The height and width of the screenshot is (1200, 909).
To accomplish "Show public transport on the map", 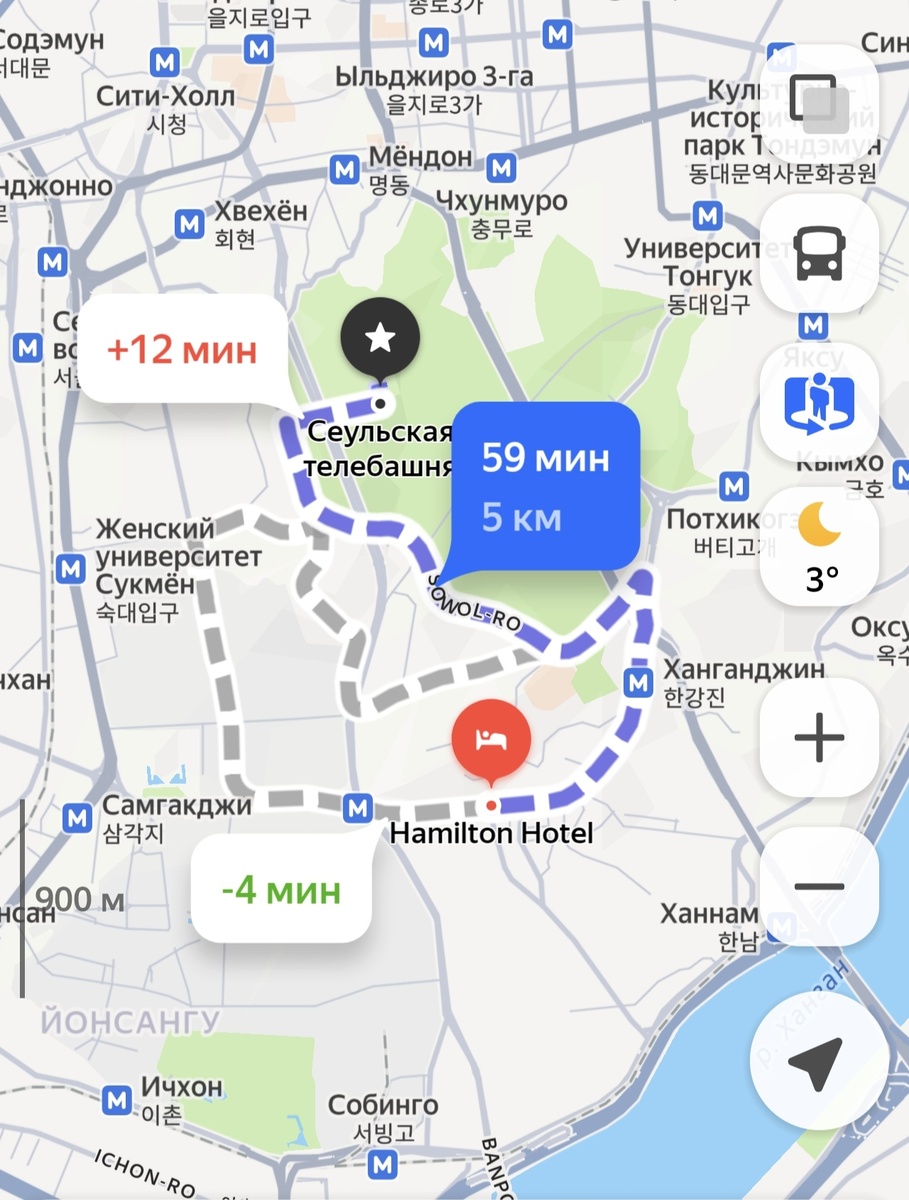I will (818, 253).
